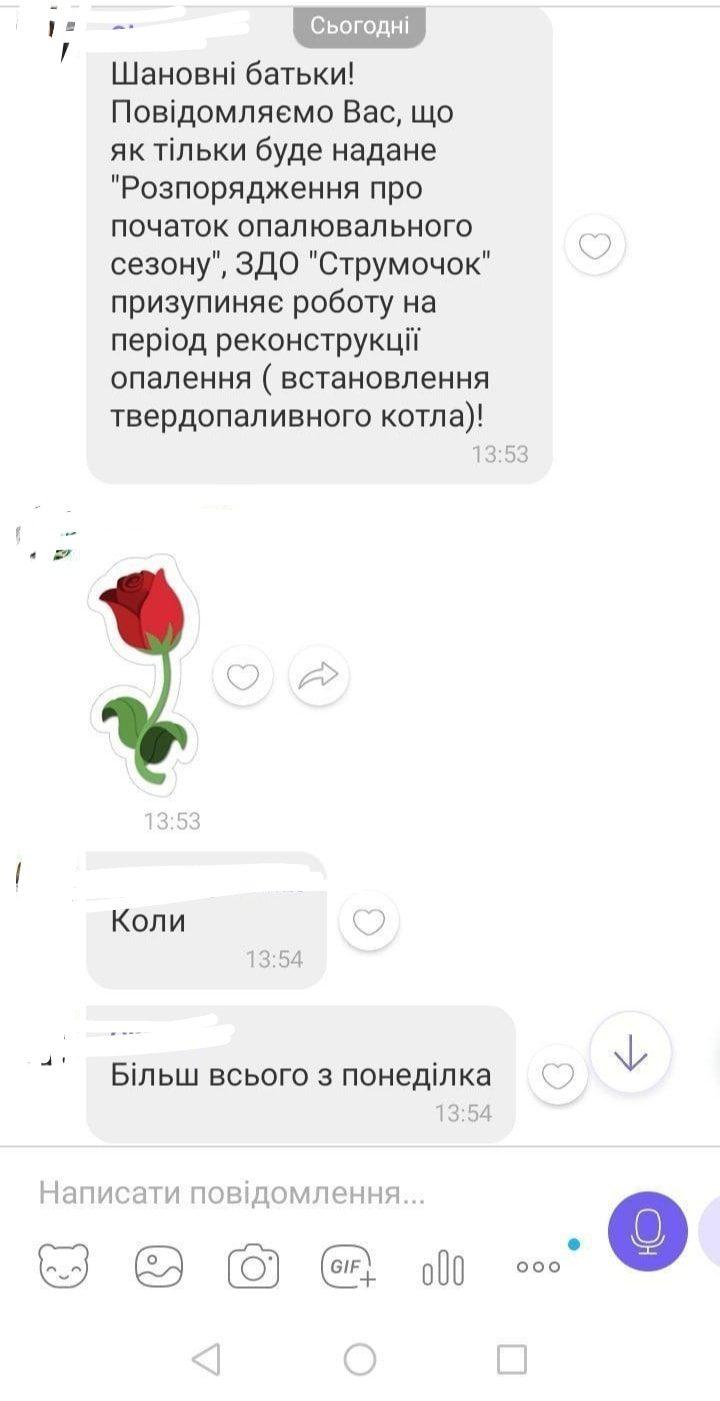Like the 'Шановні батьки' announcement message
Viewport: 720px width, 1401px height.
click(595, 245)
